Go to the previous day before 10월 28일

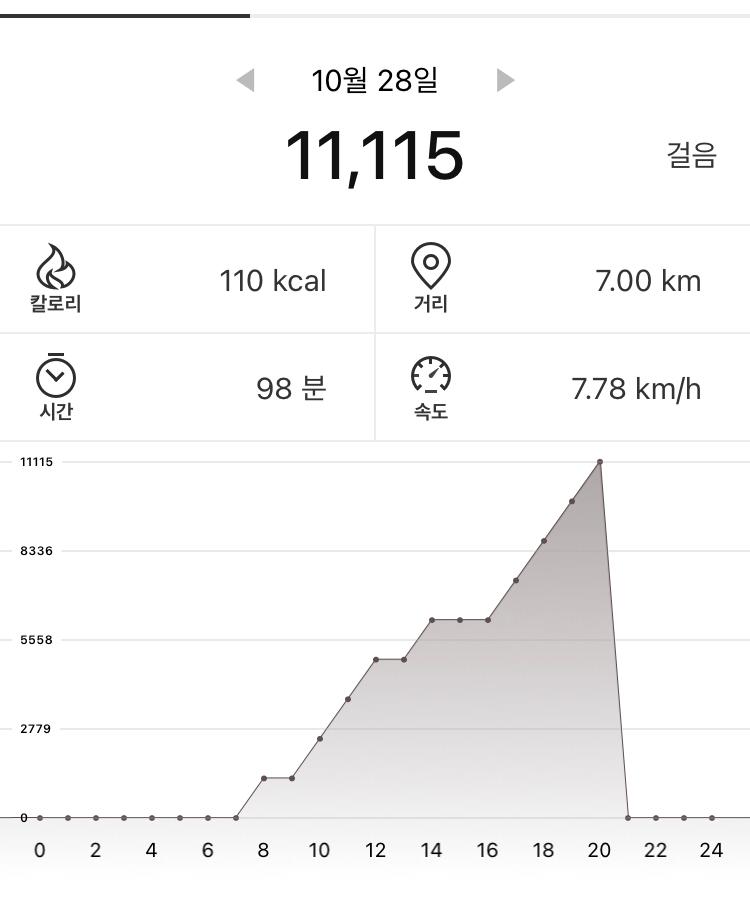(x=245, y=80)
